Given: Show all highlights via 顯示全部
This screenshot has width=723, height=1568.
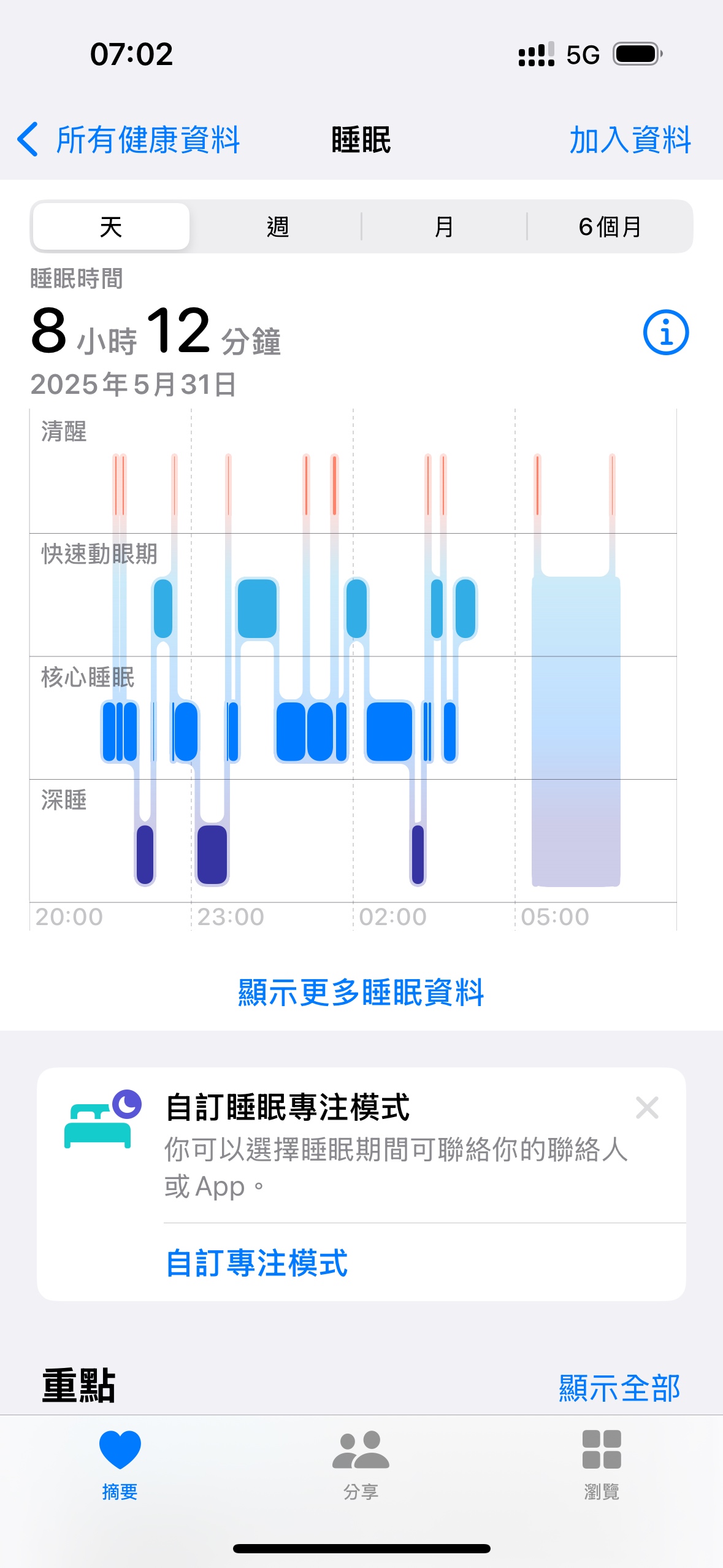Looking at the screenshot, I should pyautogui.click(x=619, y=1388).
